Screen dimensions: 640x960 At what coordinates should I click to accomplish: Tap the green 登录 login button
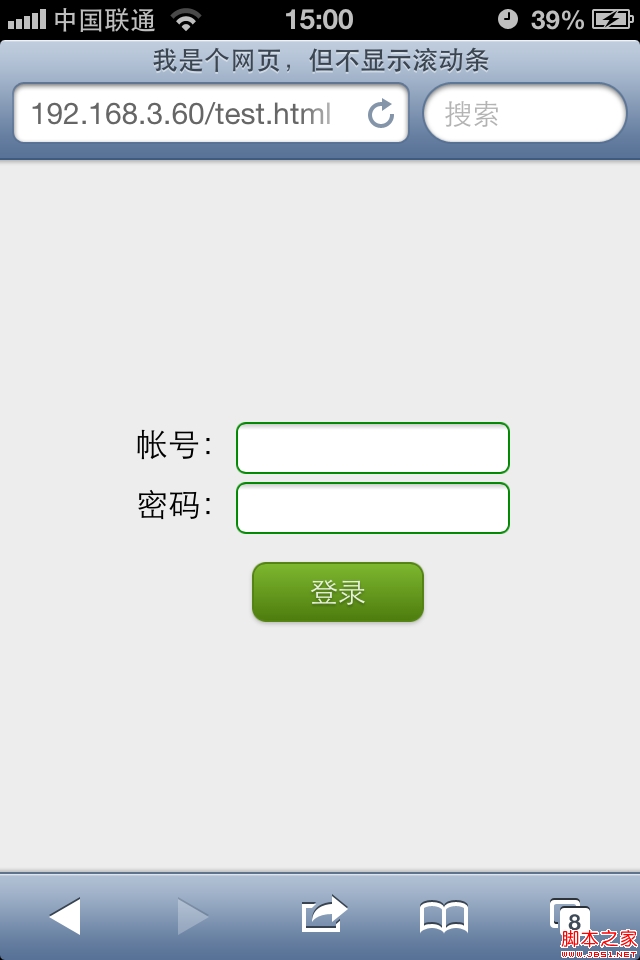pyautogui.click(x=338, y=592)
